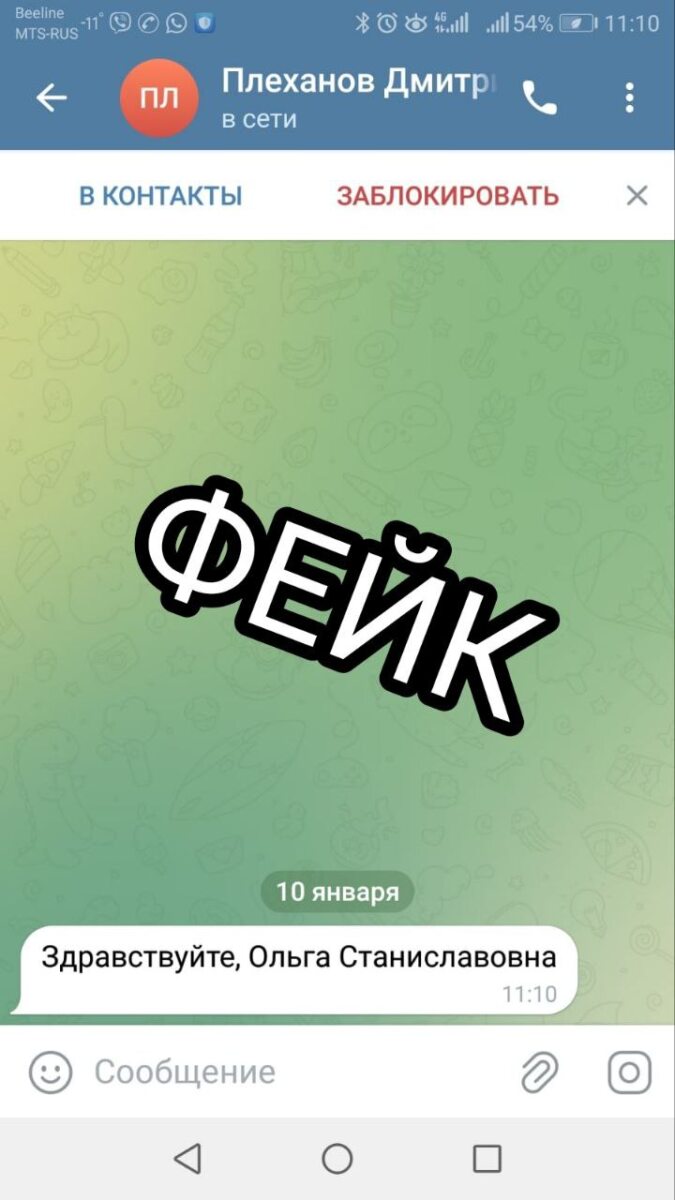
Task: Attach a file with the paperclip
Action: [x=540, y=1072]
